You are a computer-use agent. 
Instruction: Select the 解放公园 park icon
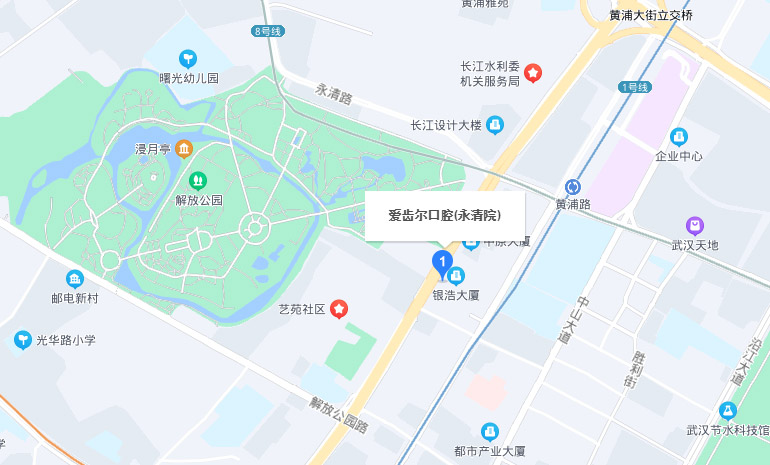point(198,181)
